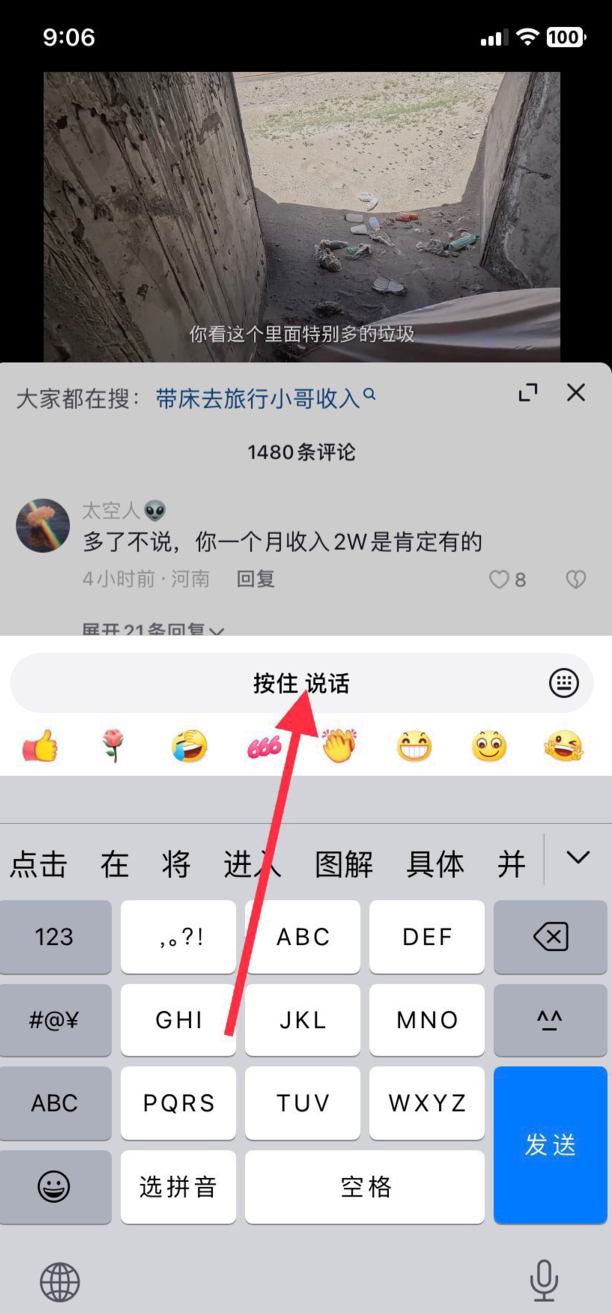Insert the clapping hands emoji
Viewport: 612px width, 1314px height.
click(x=339, y=746)
